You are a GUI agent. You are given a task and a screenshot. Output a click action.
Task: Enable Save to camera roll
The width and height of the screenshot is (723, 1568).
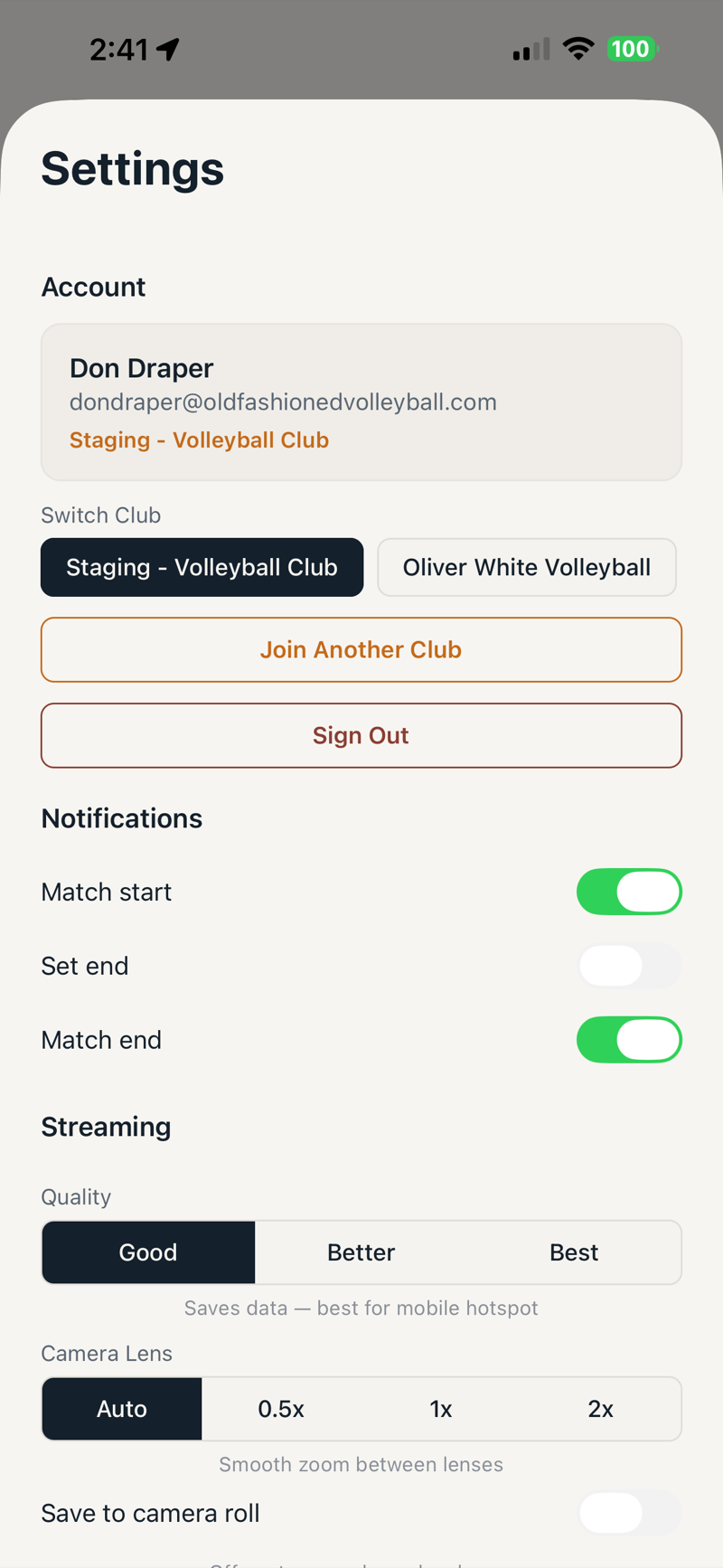(630, 1512)
